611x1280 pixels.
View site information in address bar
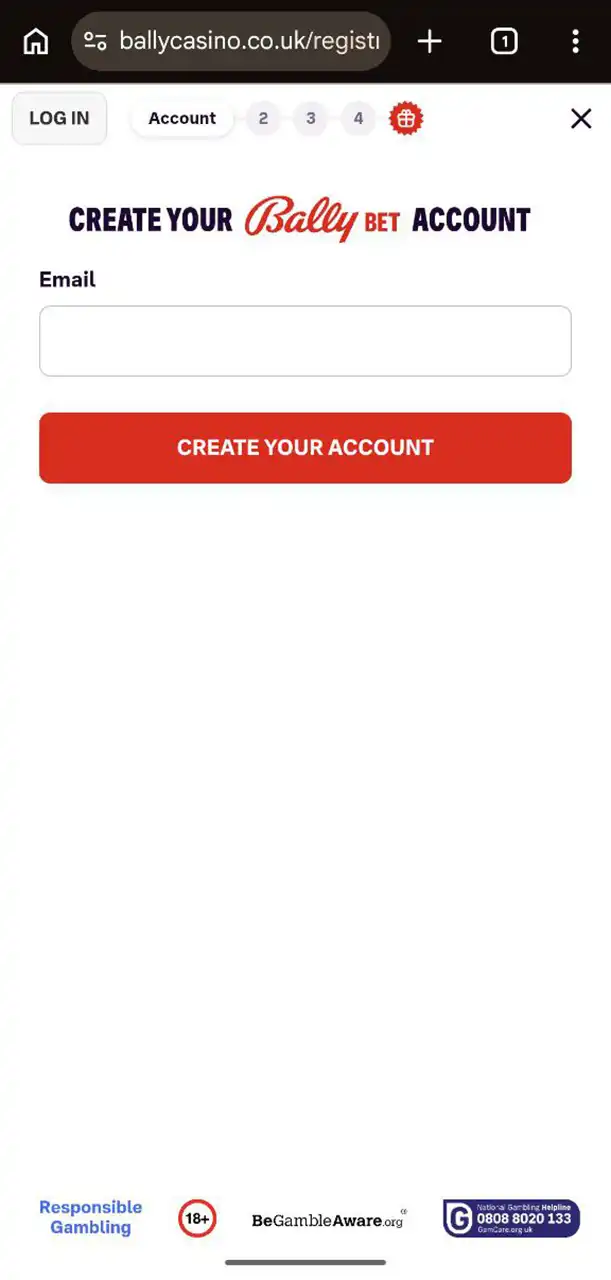pos(95,41)
